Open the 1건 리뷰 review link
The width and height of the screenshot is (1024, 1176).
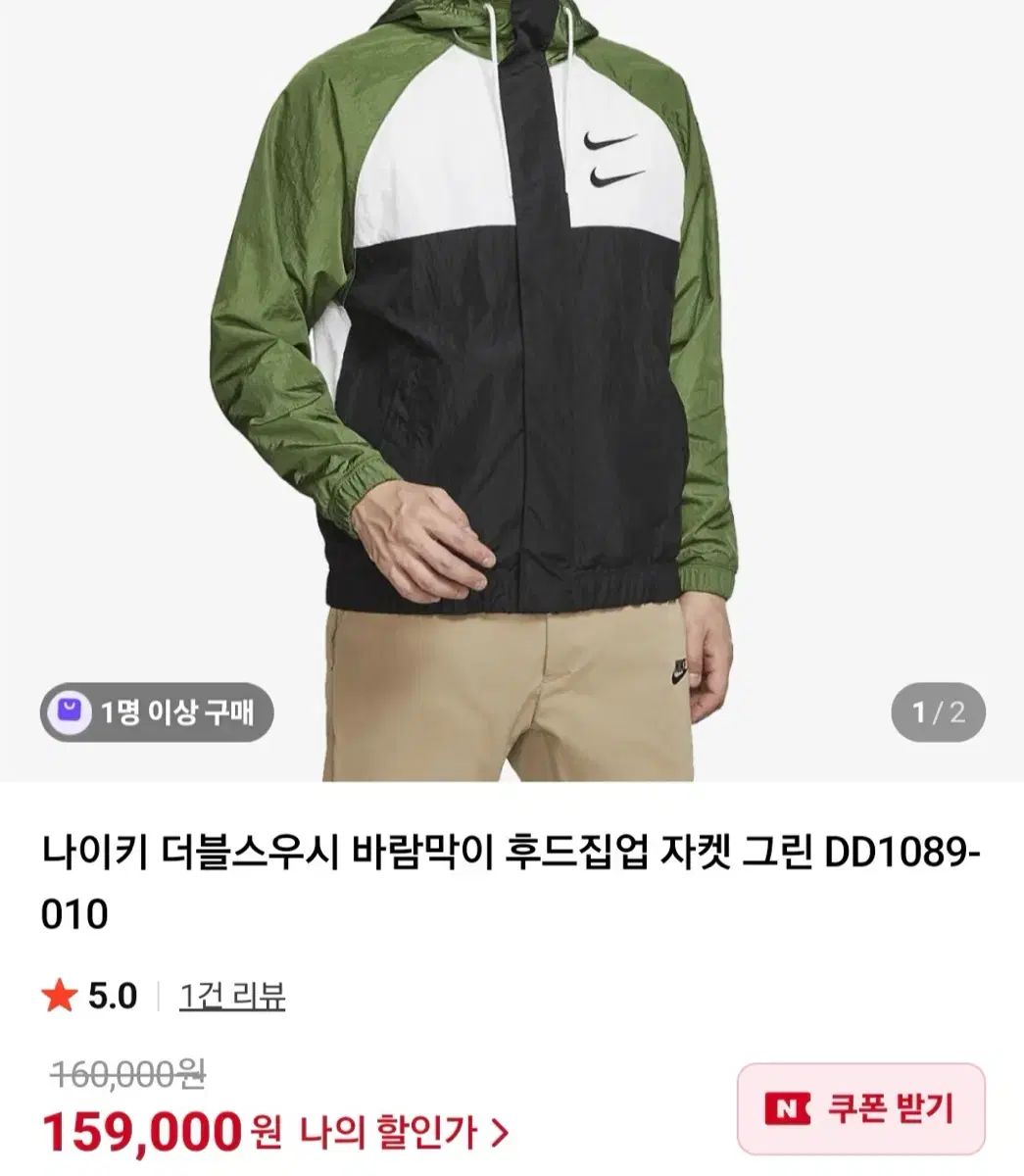[232, 997]
